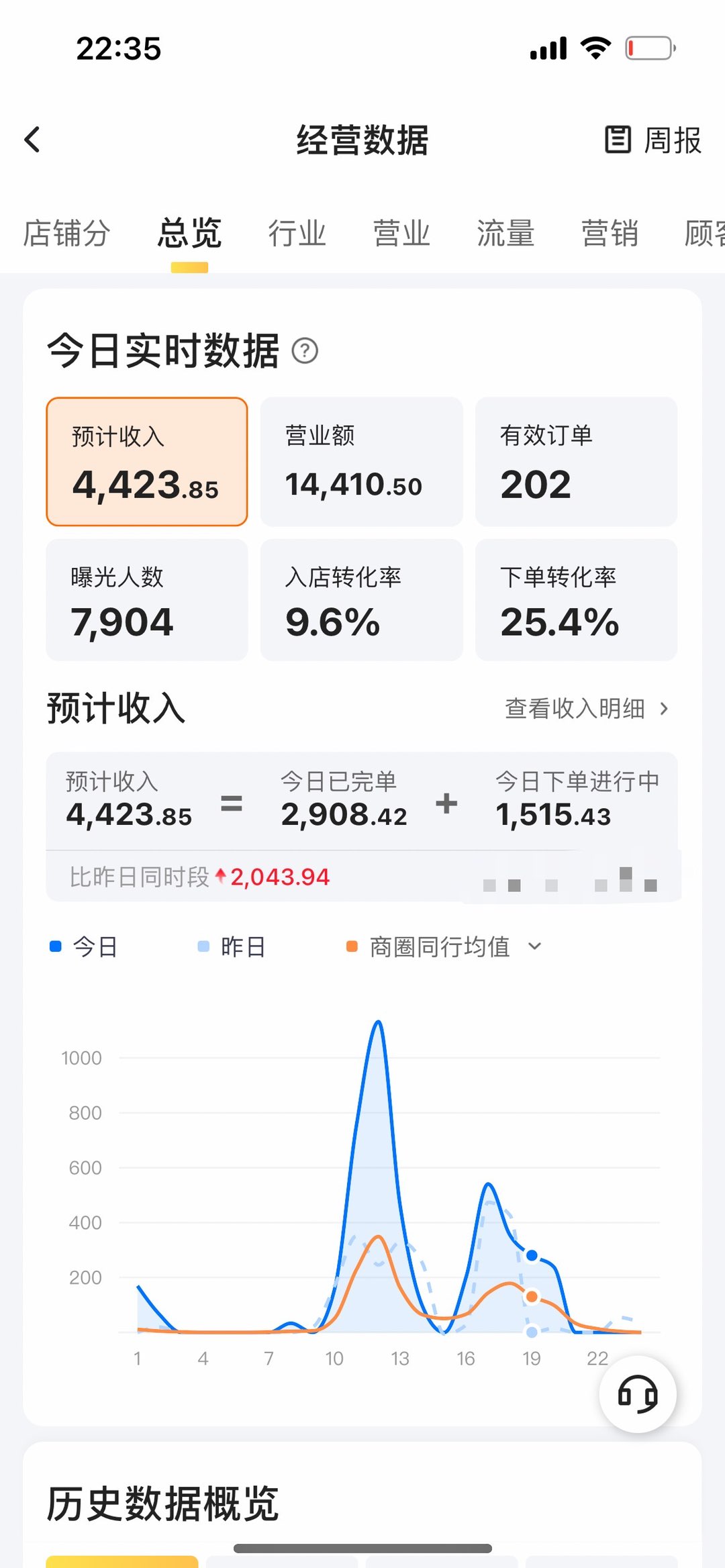Screen dimensions: 725x1568
Task: Switch to the 行业 tab
Action: tap(297, 234)
